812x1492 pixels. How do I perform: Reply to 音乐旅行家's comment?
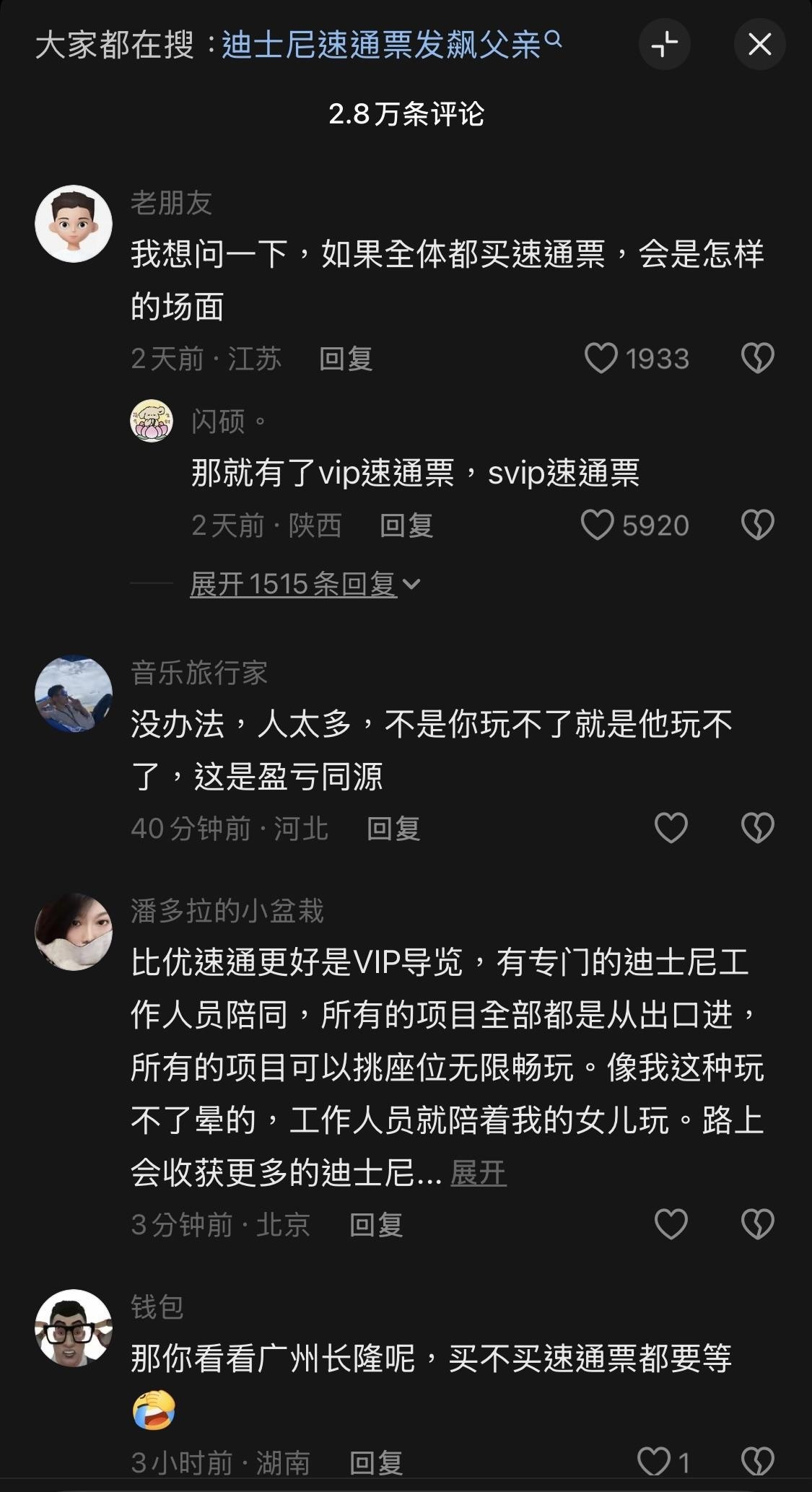393,829
